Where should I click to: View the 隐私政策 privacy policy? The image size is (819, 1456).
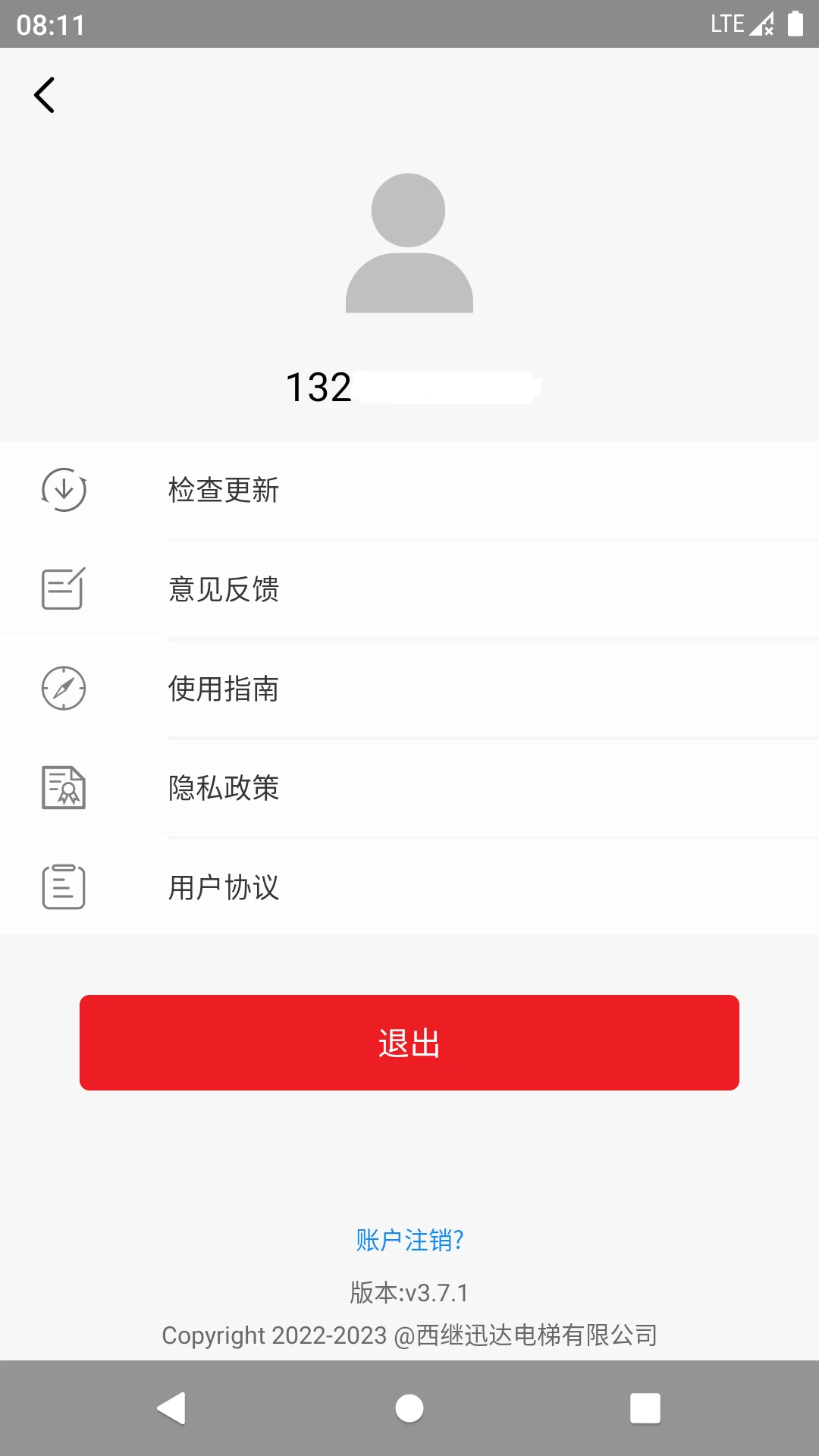(409, 788)
